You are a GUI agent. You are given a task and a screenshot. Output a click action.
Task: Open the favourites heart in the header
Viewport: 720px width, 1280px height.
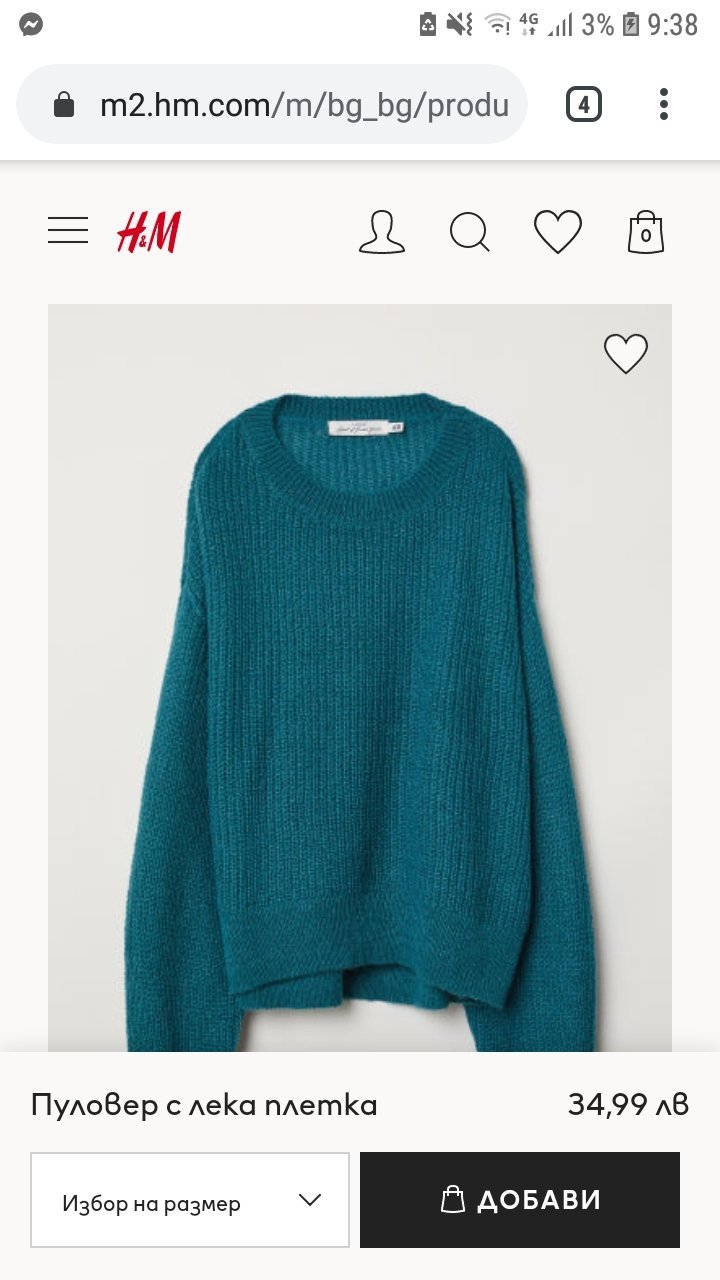click(557, 232)
